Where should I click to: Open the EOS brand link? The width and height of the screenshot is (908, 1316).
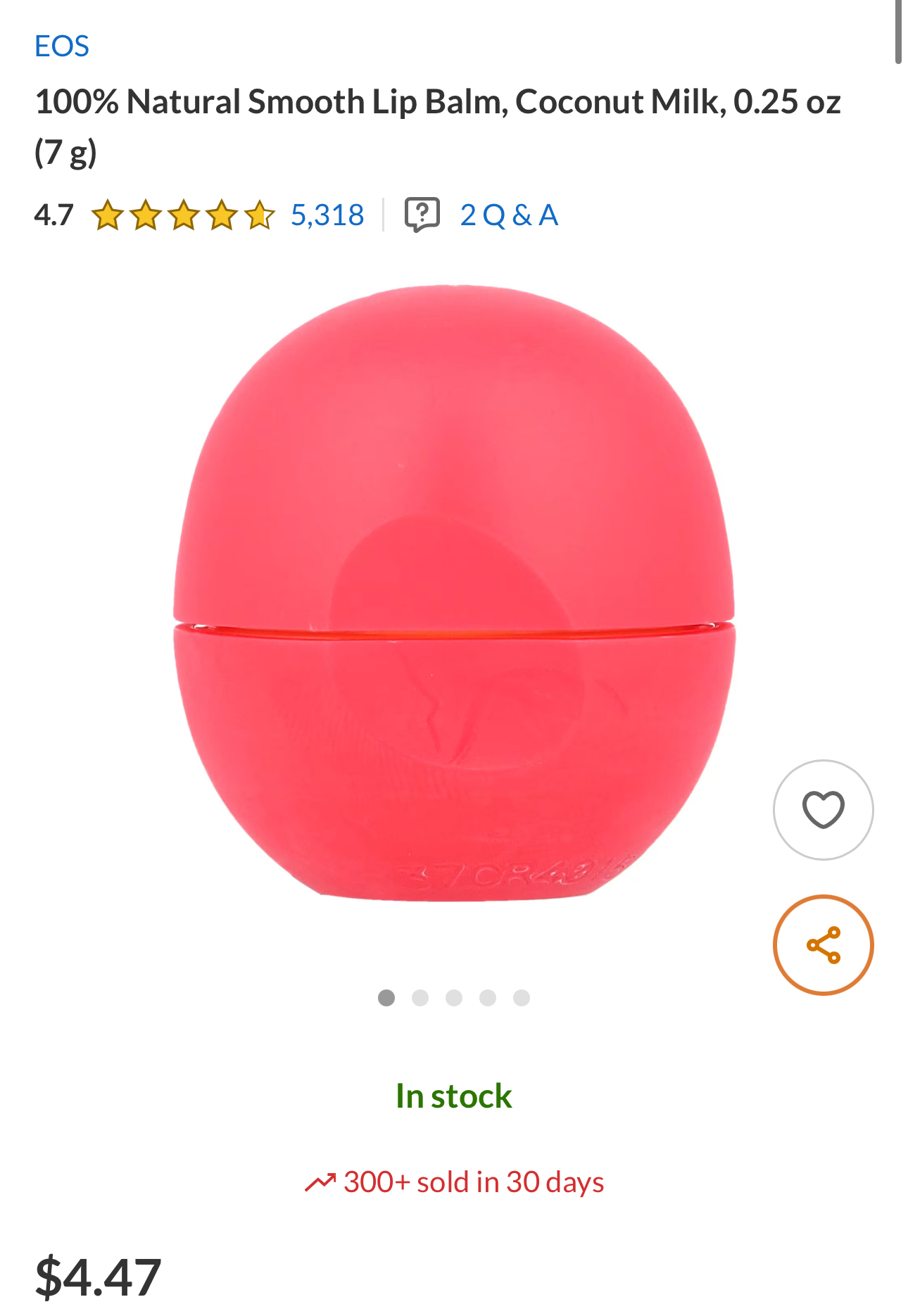pos(62,46)
